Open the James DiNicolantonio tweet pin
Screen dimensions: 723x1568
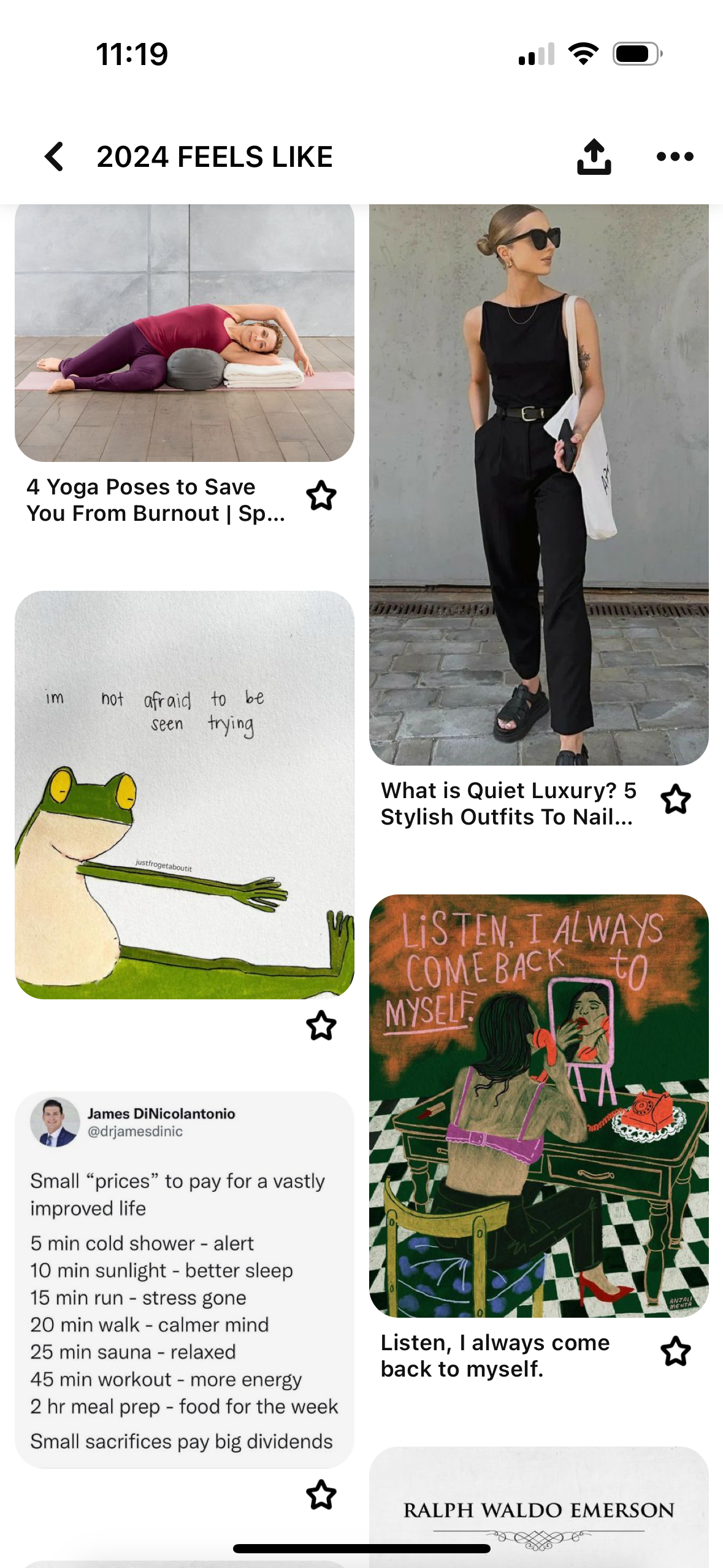coord(185,1280)
